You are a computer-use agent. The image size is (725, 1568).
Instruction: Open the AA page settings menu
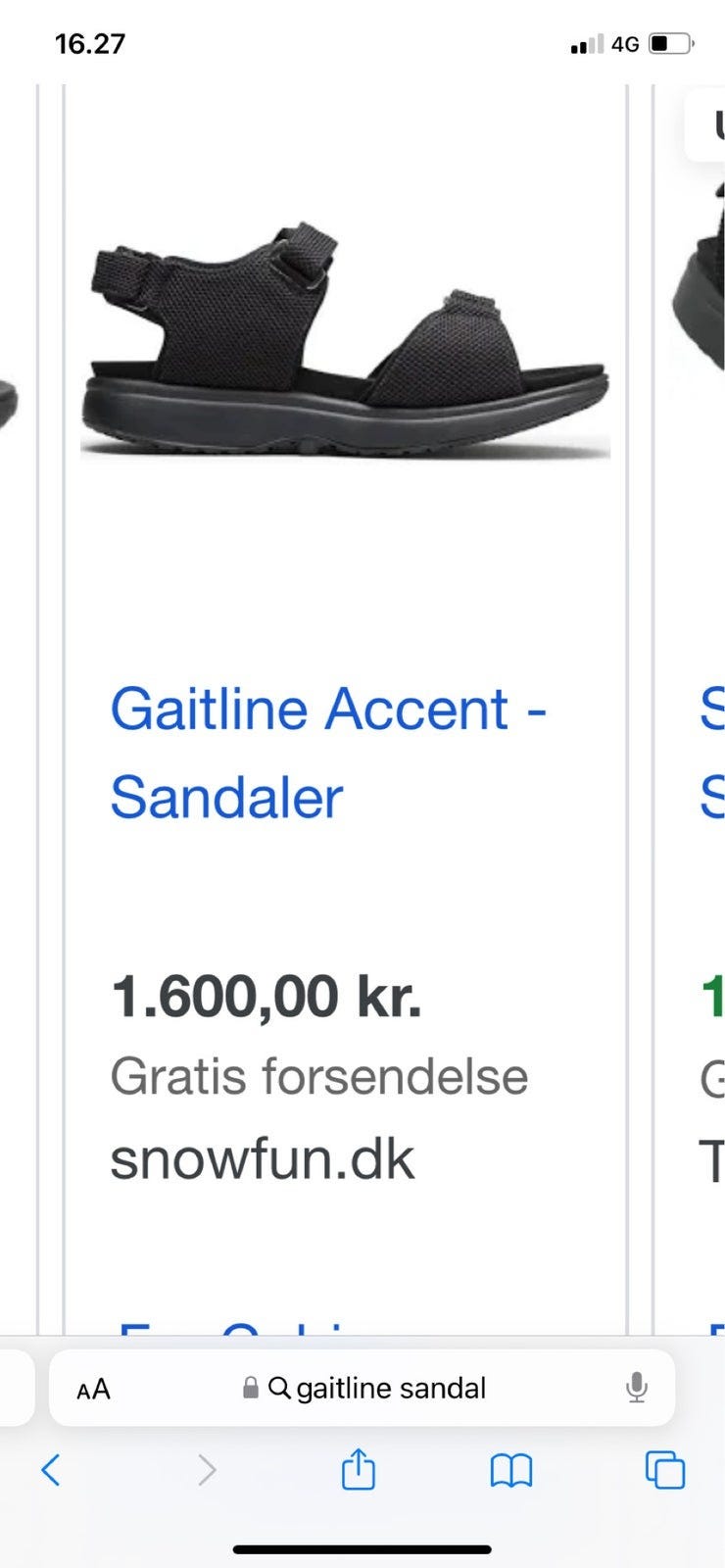click(x=90, y=1388)
